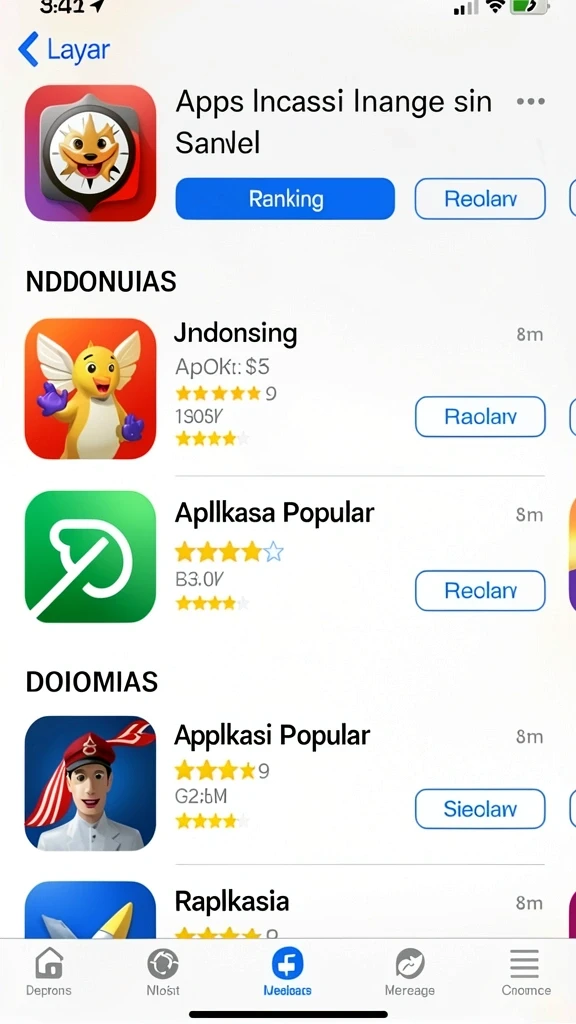576x1024 pixels.
Task: Open the Cnomce tab
Action: point(526,972)
